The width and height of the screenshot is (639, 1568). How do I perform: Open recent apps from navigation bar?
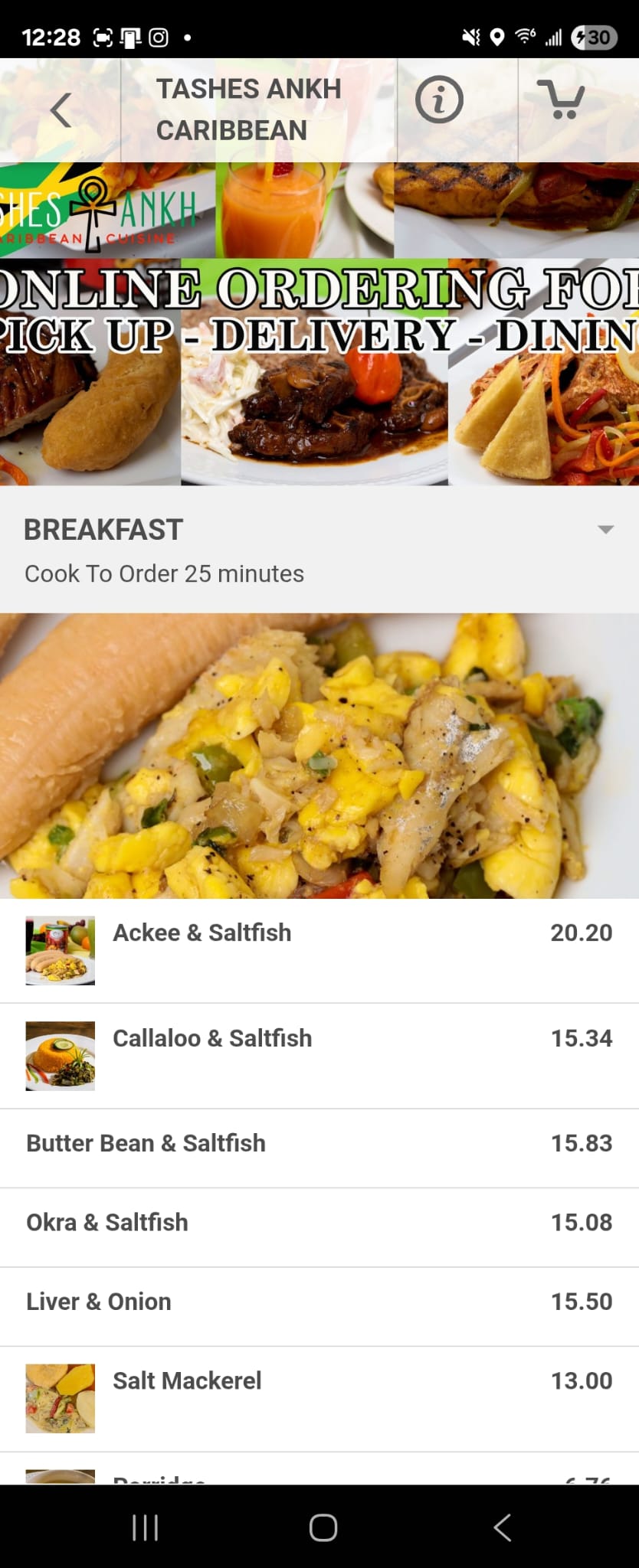(145, 1527)
